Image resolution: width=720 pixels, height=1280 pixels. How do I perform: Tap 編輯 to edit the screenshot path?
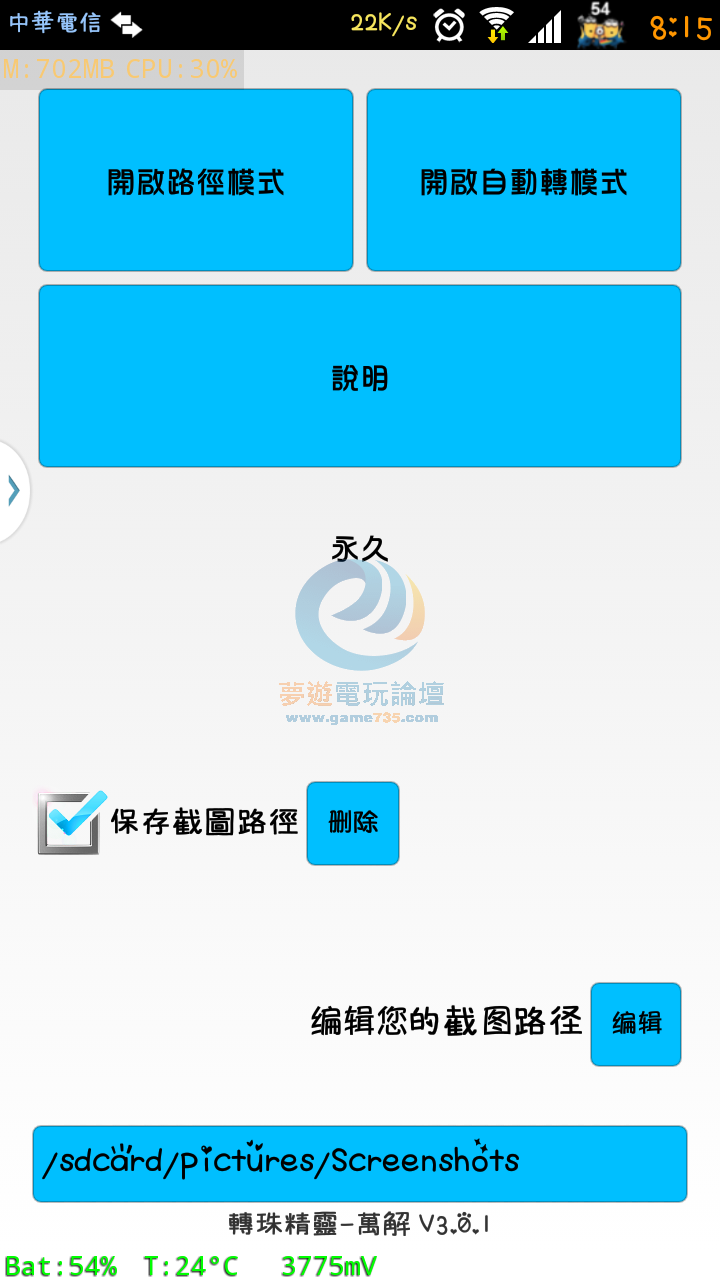click(x=636, y=1024)
